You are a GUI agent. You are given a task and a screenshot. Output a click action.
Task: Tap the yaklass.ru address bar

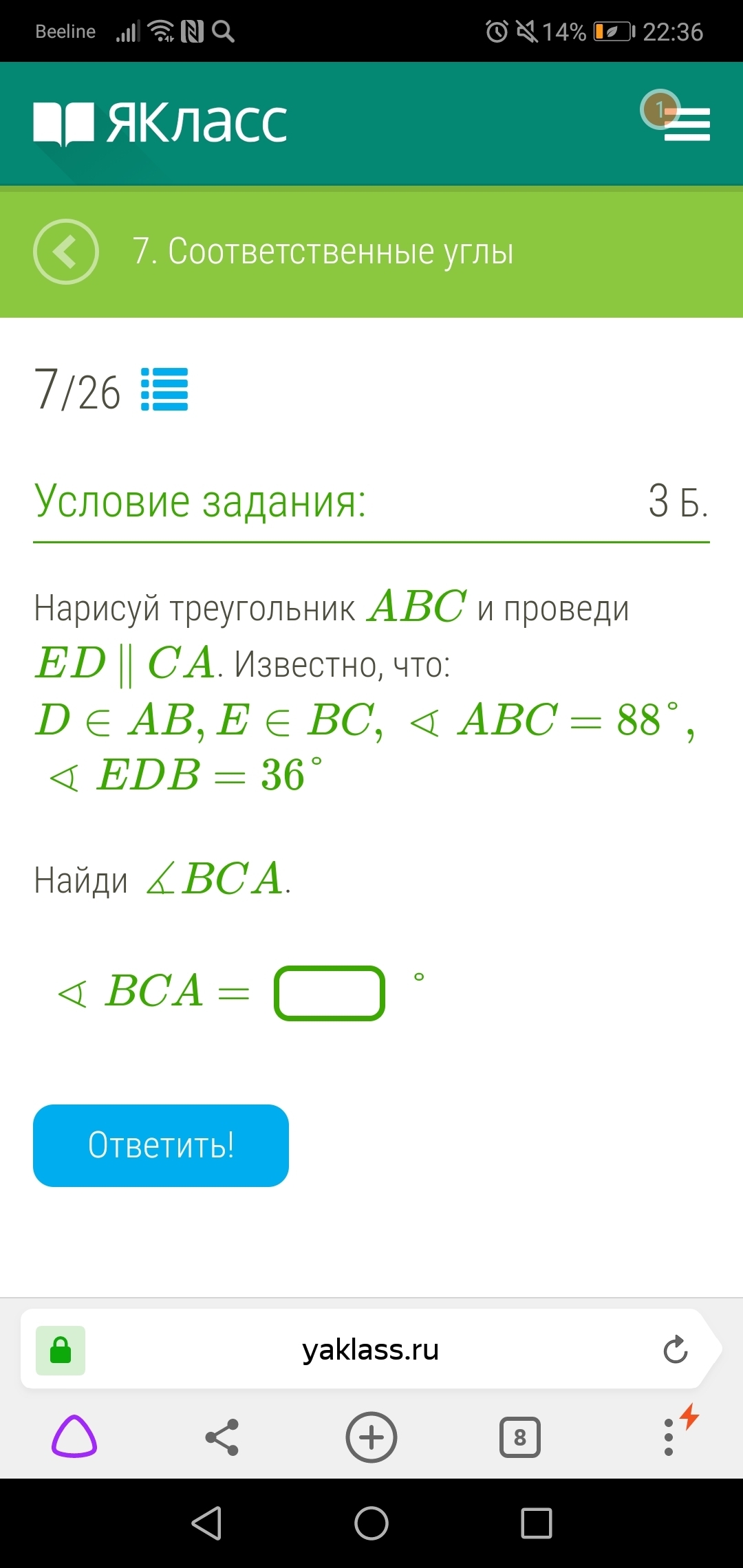370,1349
